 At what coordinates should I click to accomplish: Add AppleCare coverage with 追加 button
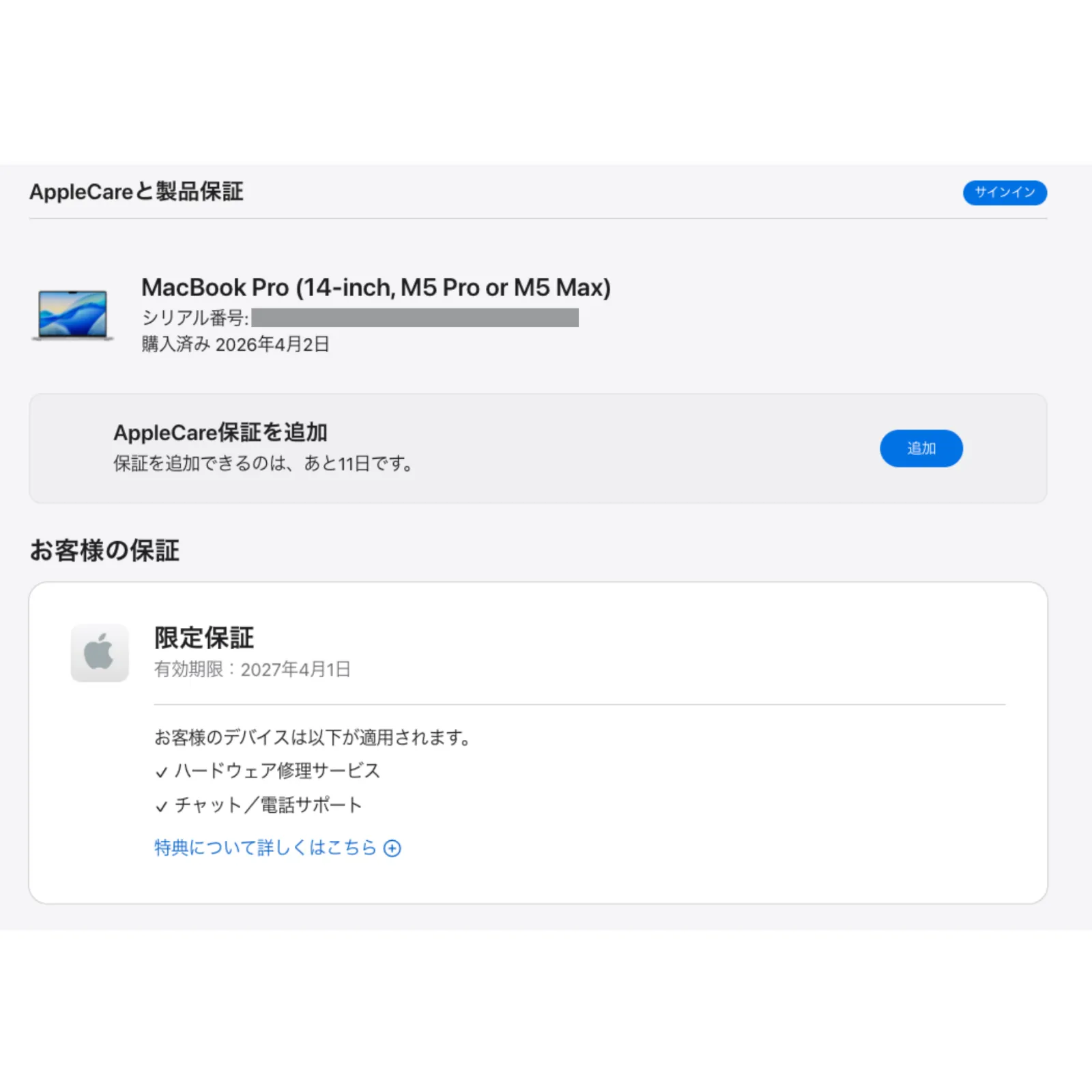click(921, 448)
